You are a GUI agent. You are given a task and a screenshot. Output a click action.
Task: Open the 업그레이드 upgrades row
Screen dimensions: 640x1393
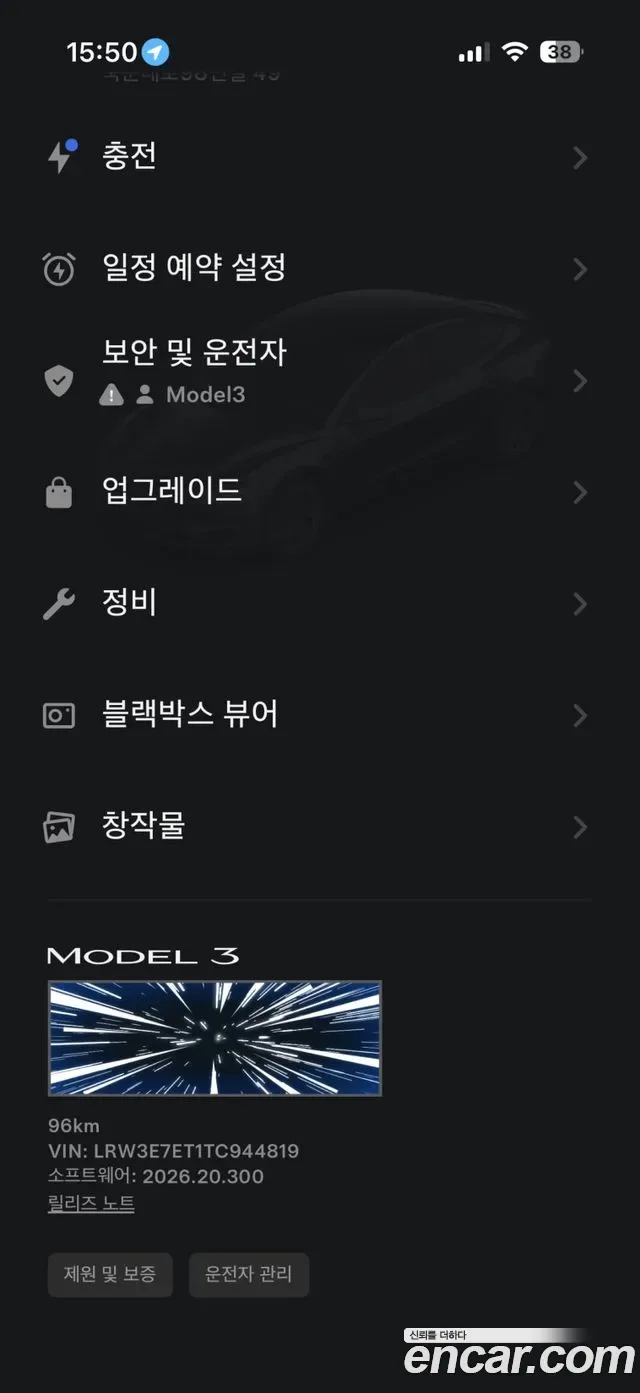click(319, 492)
